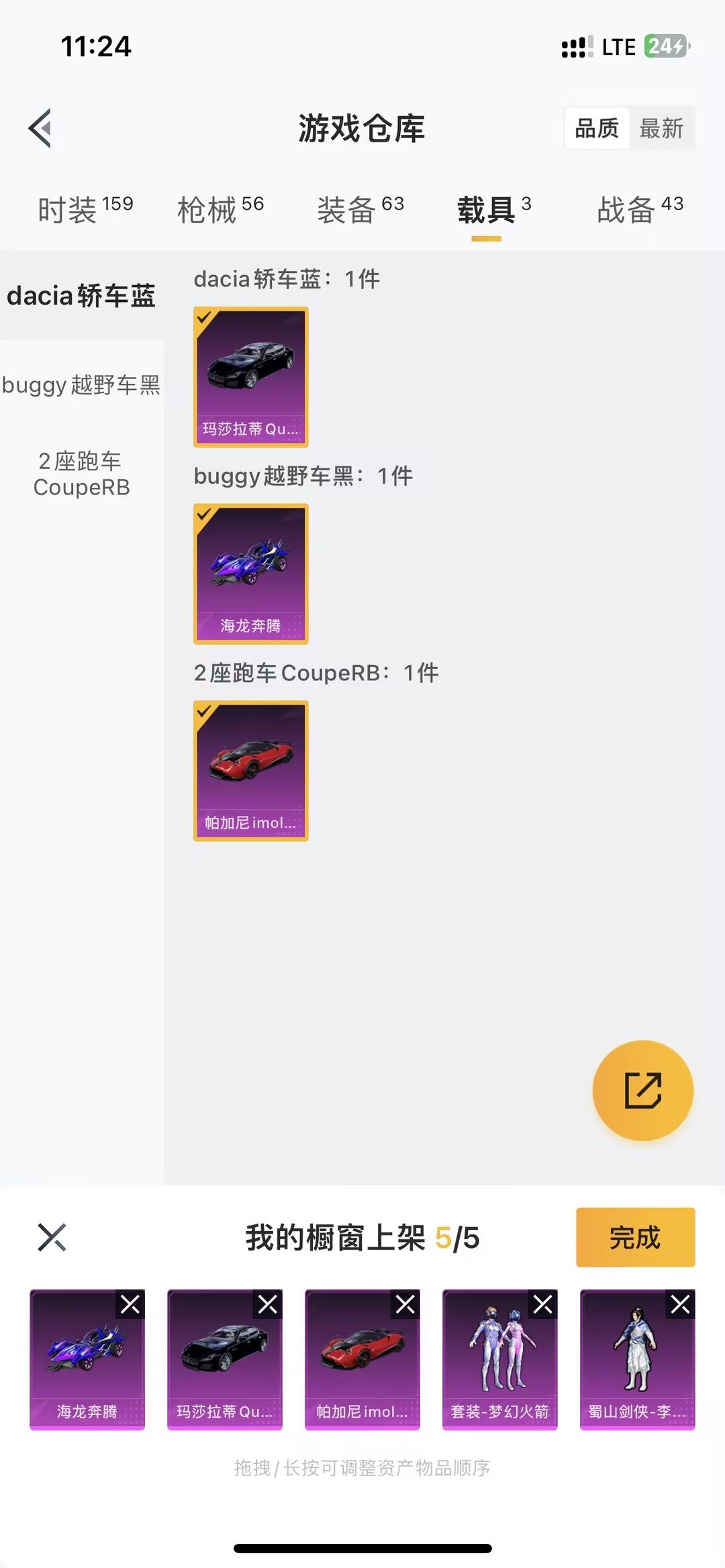Screen dimensions: 725x1568
Task: Open the yellow share/export floating button
Action: point(643,1090)
